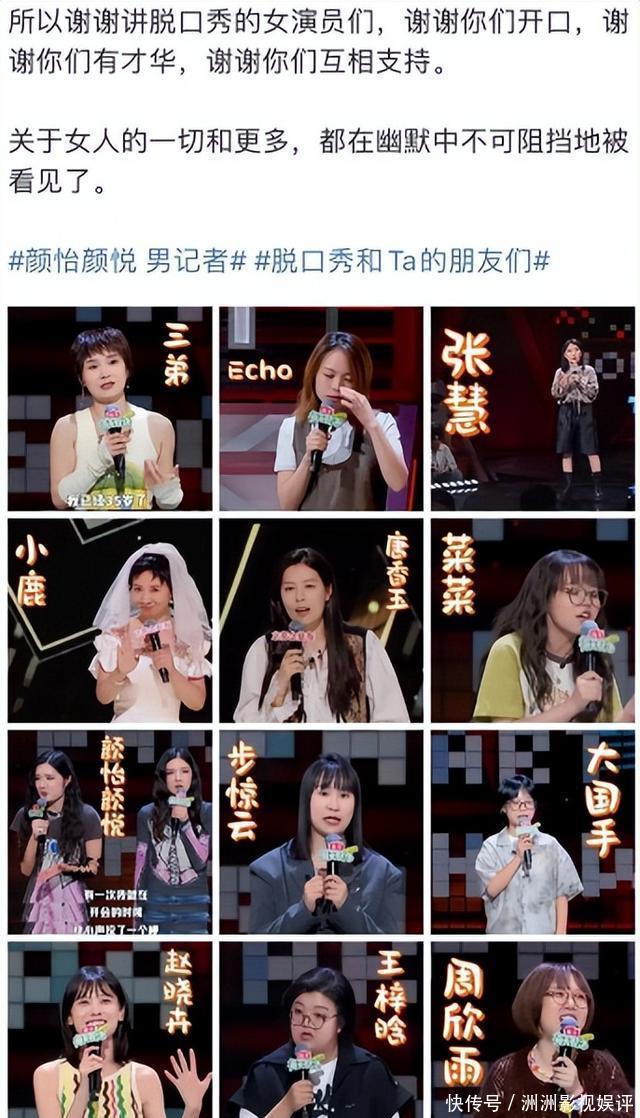The image size is (640, 1118).
Task: Open the #颜怡颜悦 男记者# hashtag
Action: coord(127,261)
